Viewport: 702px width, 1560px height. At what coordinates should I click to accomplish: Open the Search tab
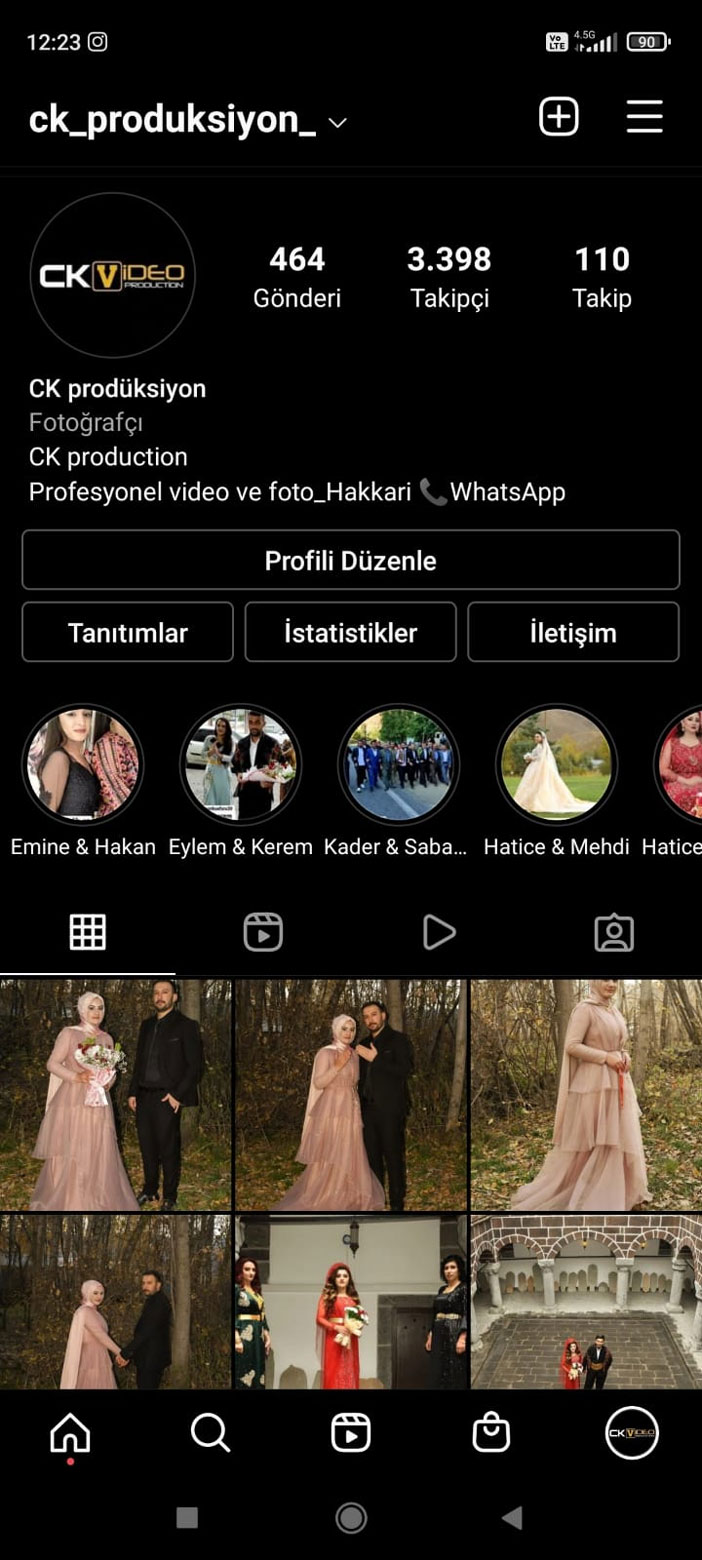[x=210, y=1434]
